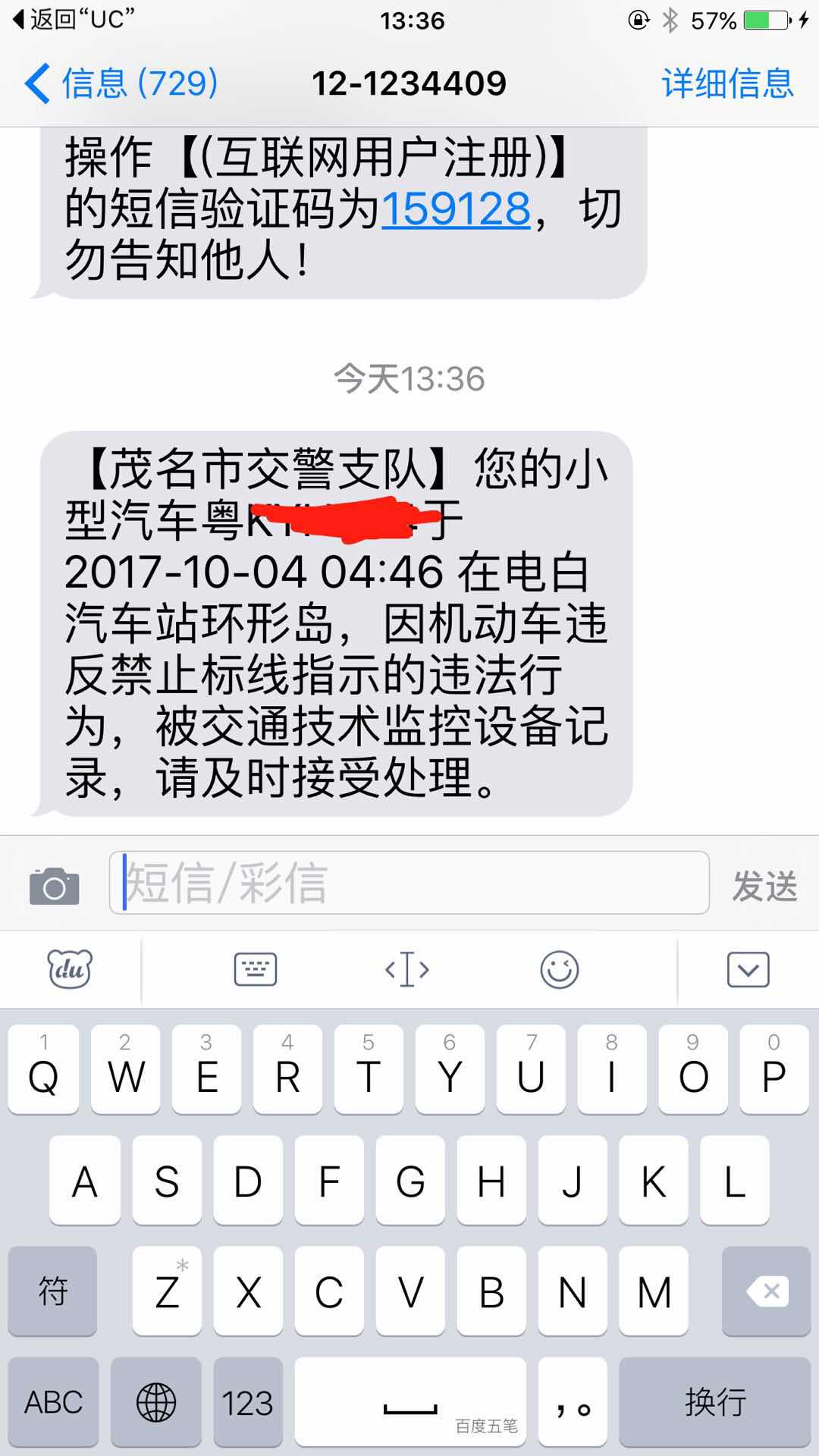The width and height of the screenshot is (819, 1456).
Task: Open the cursor movement tool
Action: tap(407, 969)
